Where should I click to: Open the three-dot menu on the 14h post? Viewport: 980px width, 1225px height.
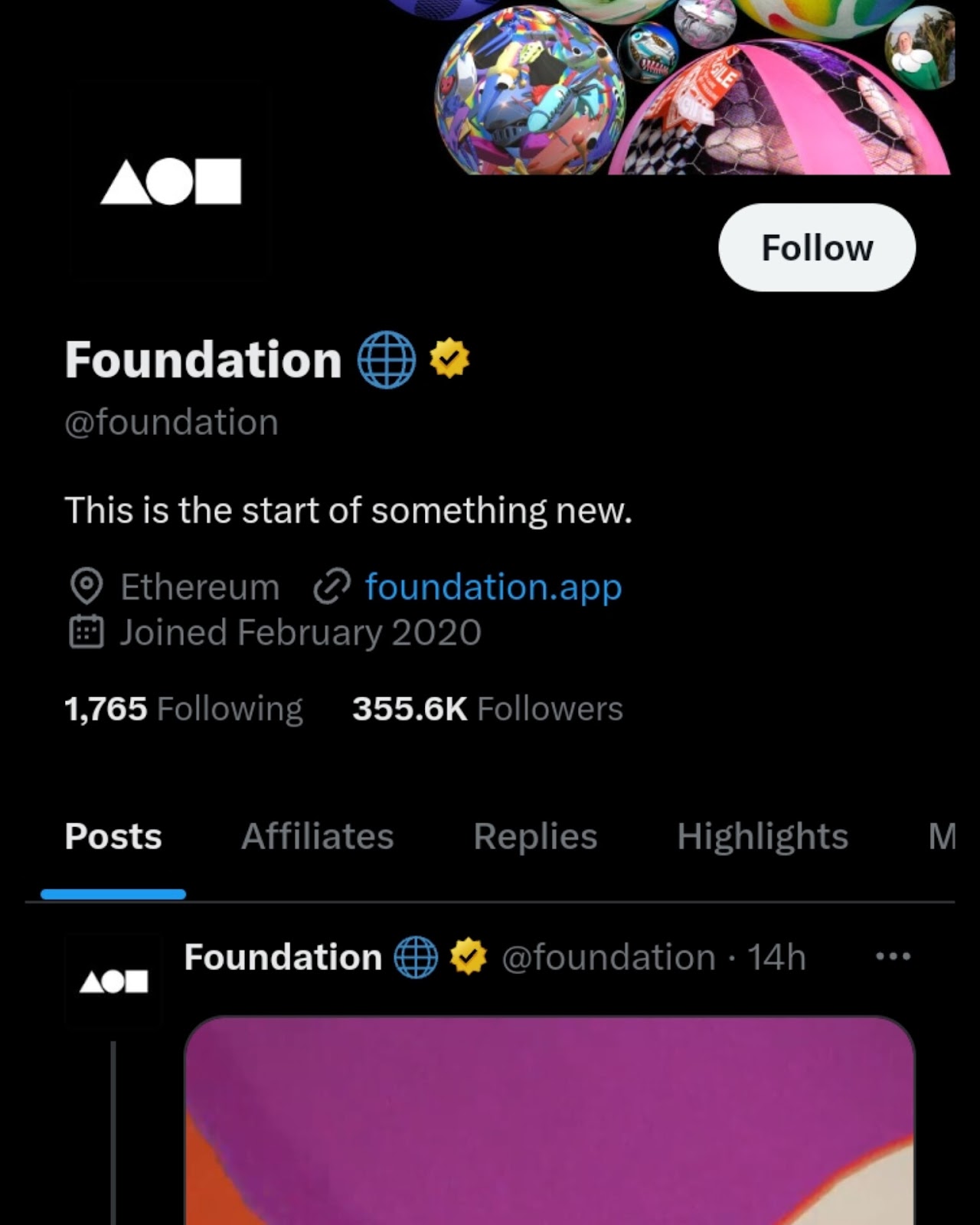click(x=893, y=956)
